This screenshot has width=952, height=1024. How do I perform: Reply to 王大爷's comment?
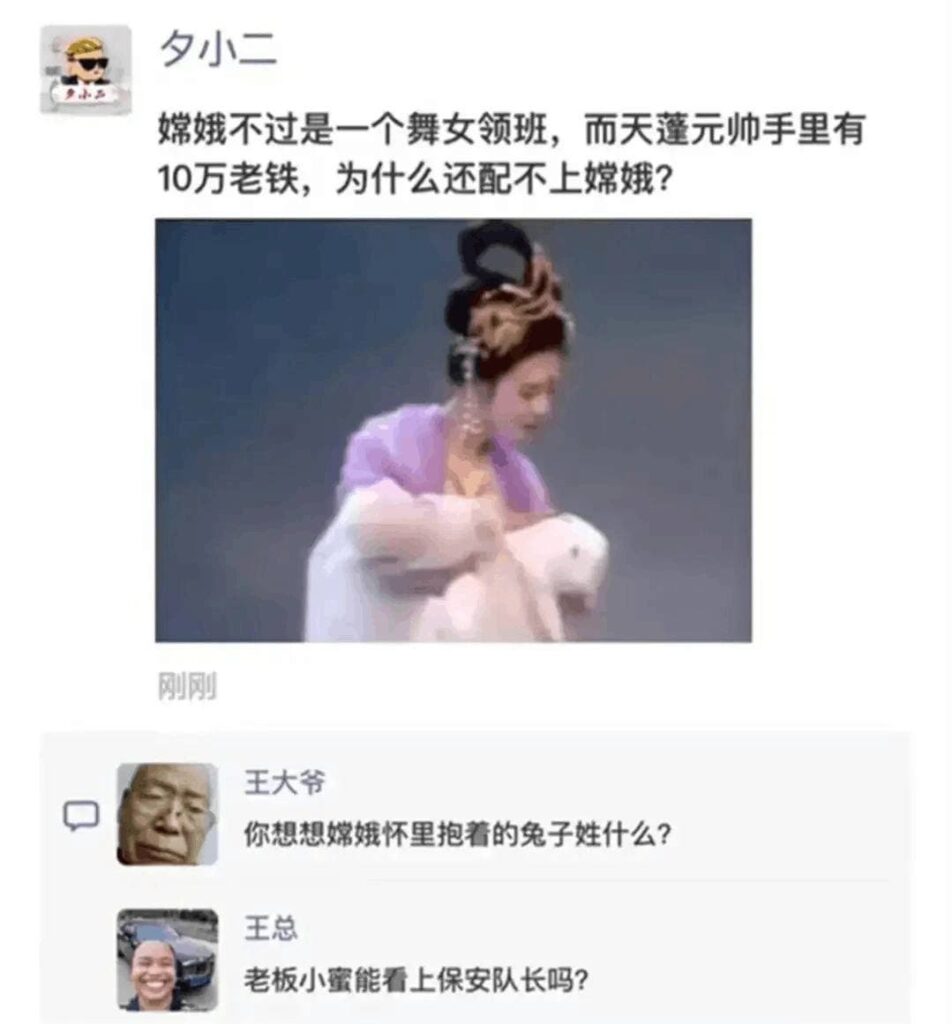(457, 835)
